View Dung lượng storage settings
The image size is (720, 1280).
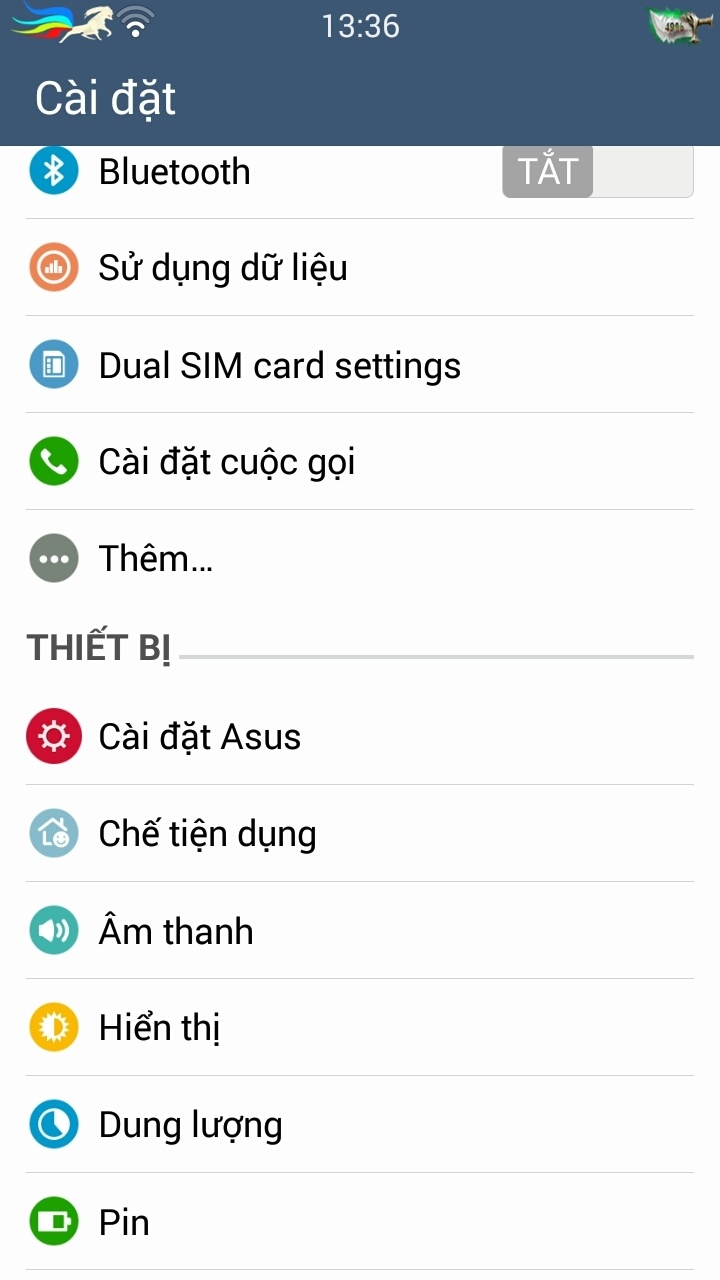(360, 1125)
